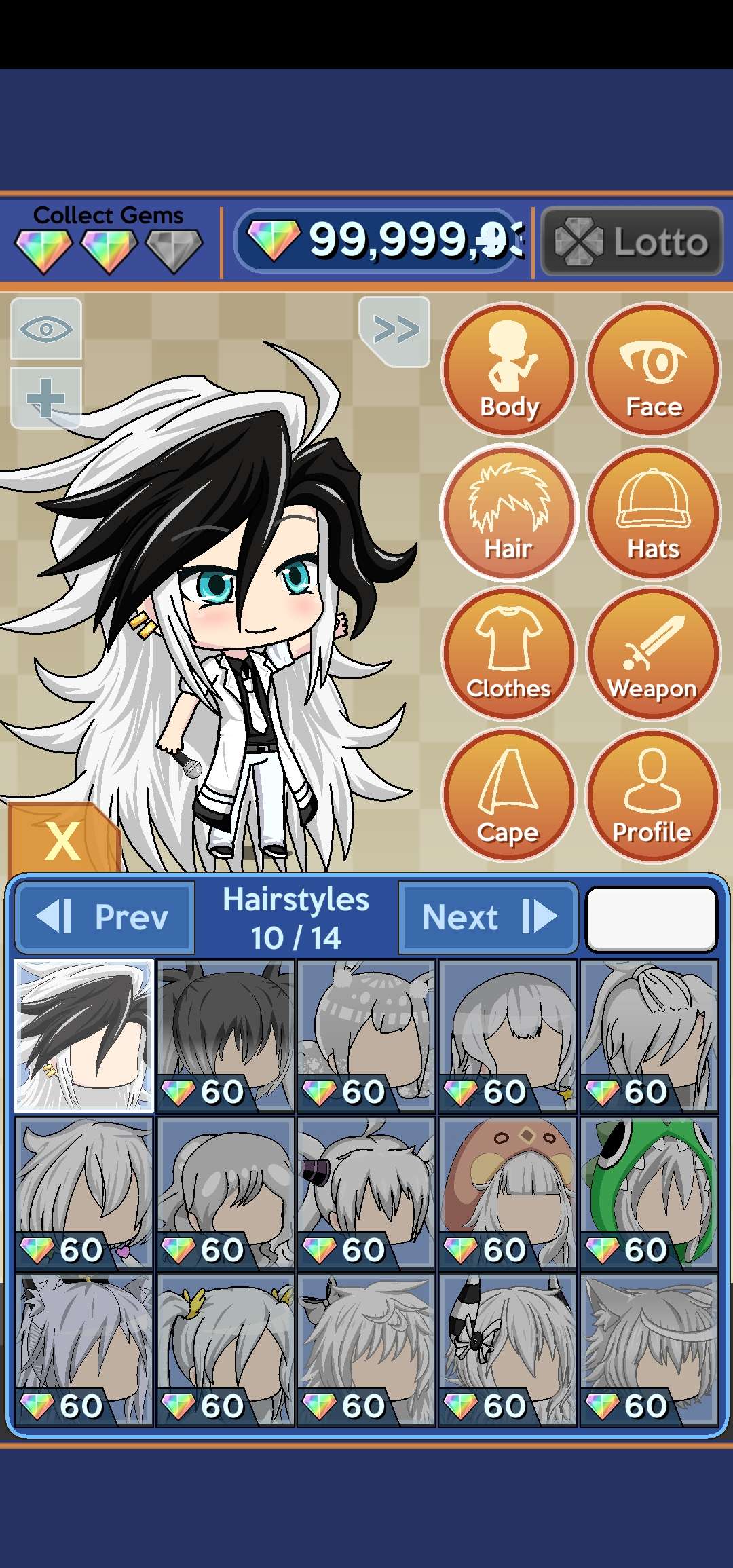Screen dimensions: 733x1568
Task: Open the Lotto button
Action: coord(632,242)
